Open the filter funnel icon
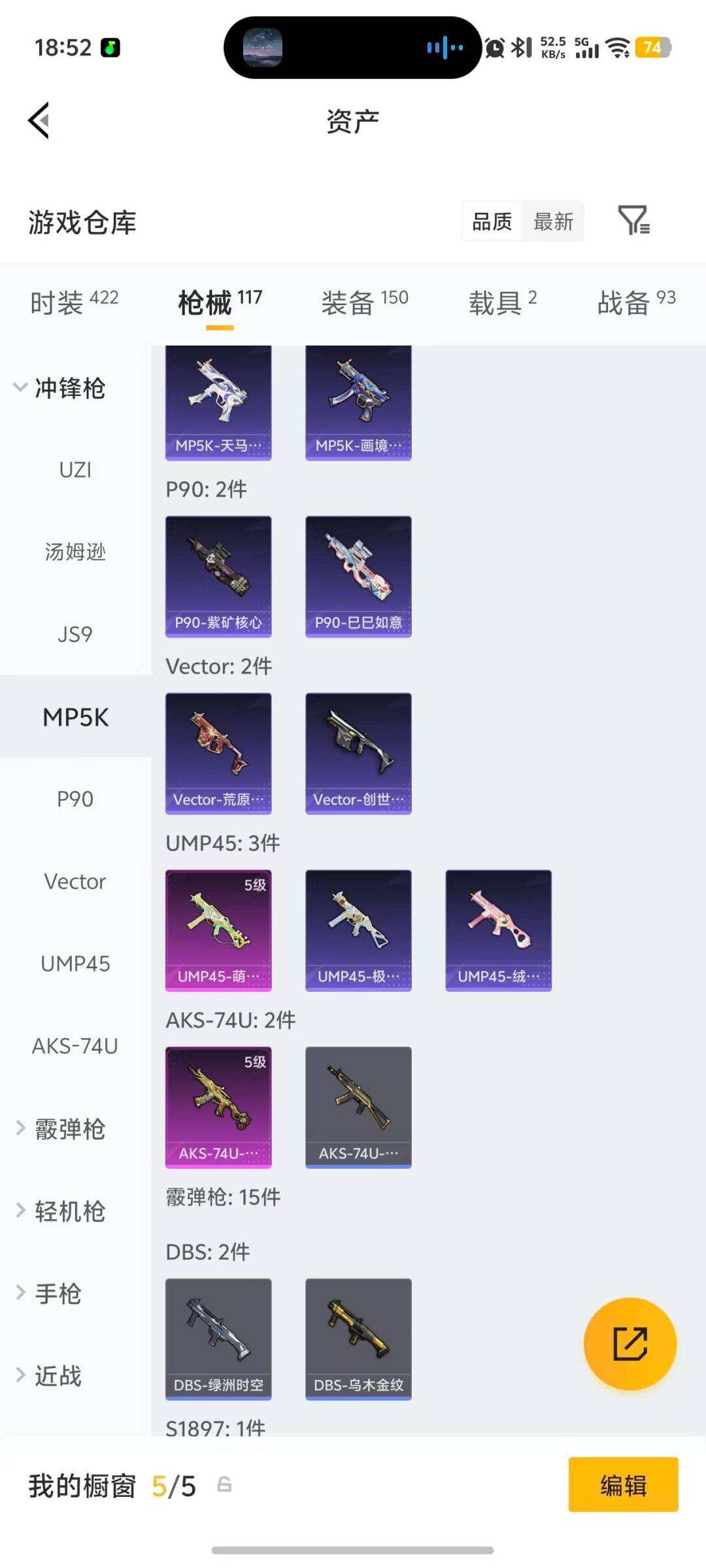Screen dimensions: 706x1568 click(633, 220)
